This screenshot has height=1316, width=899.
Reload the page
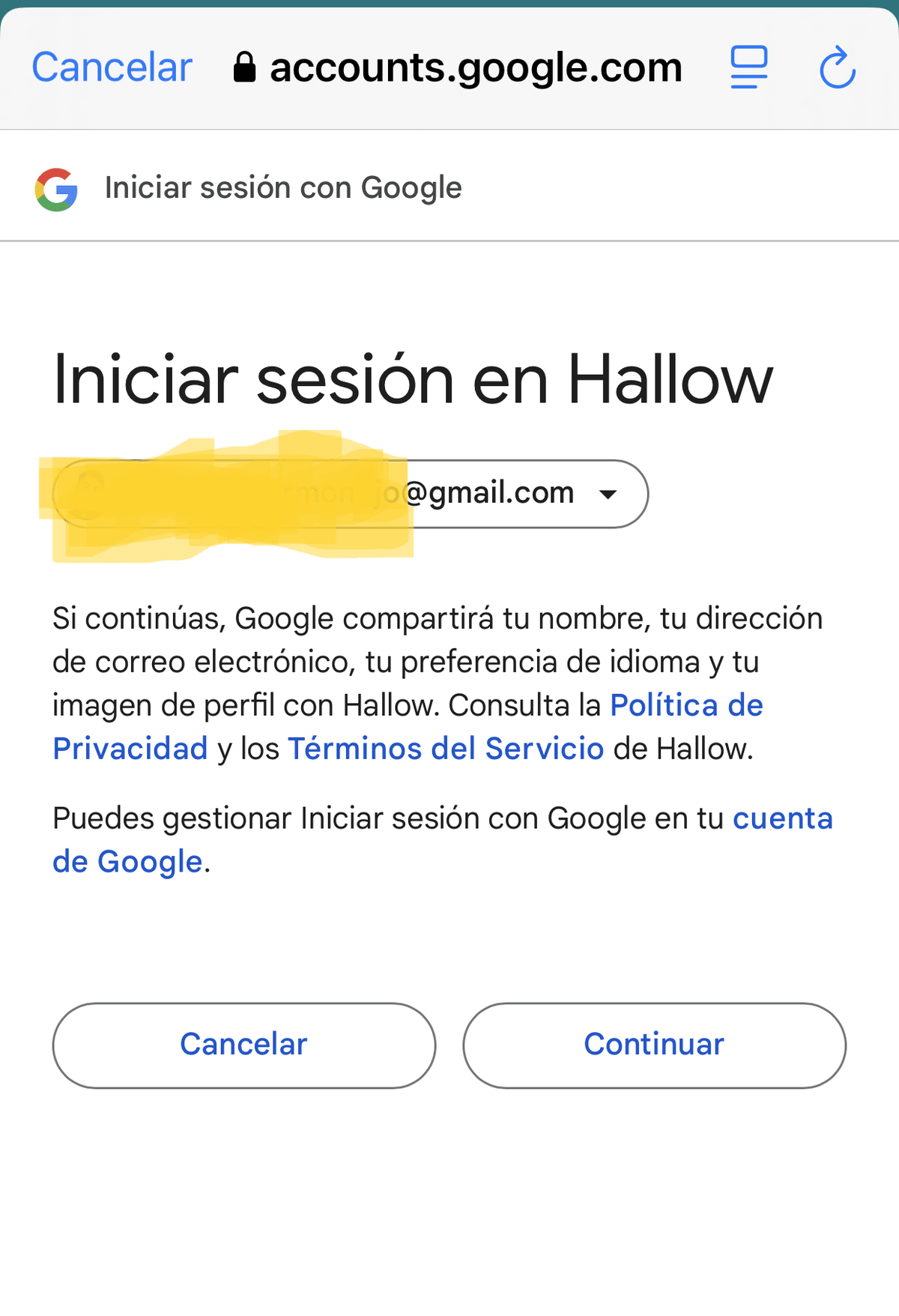(837, 67)
